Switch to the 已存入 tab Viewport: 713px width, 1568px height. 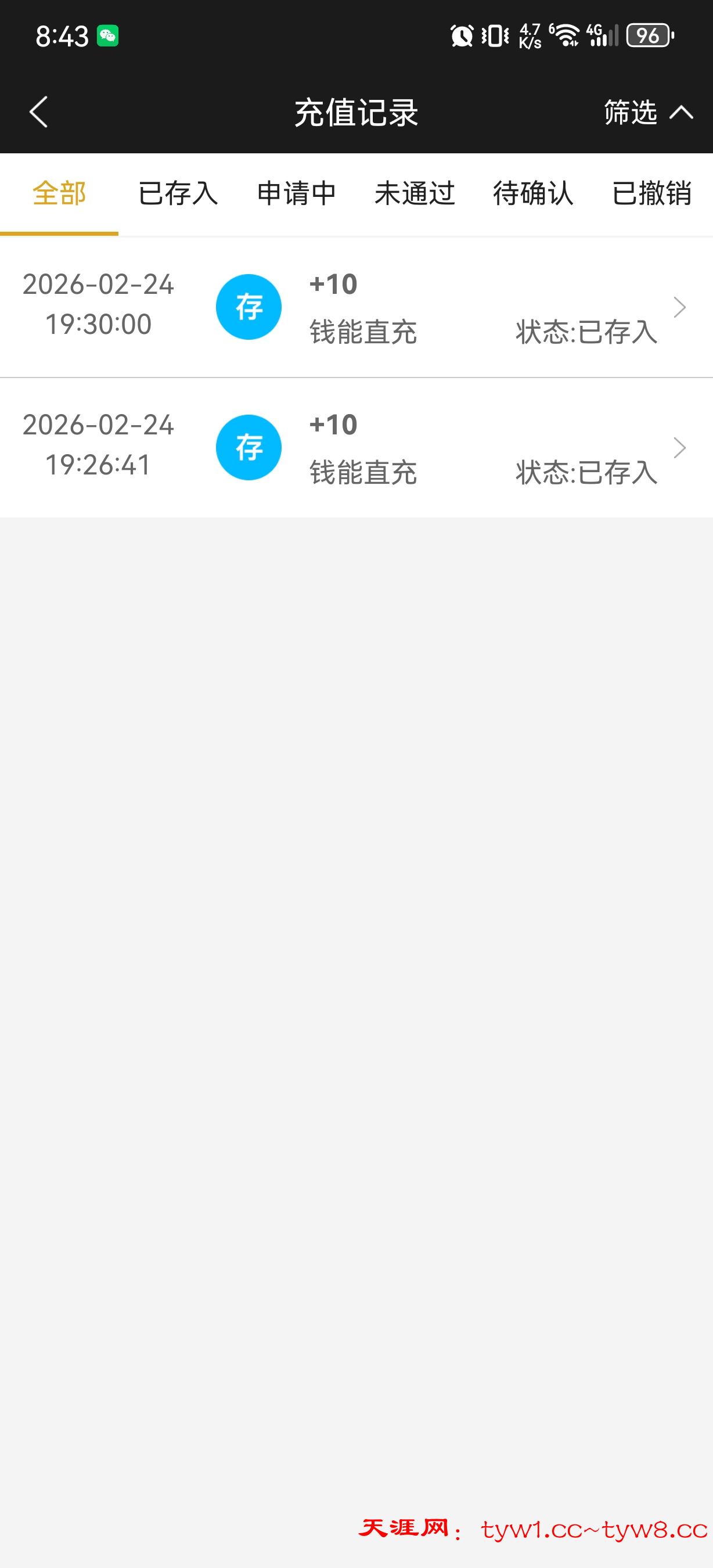[178, 194]
